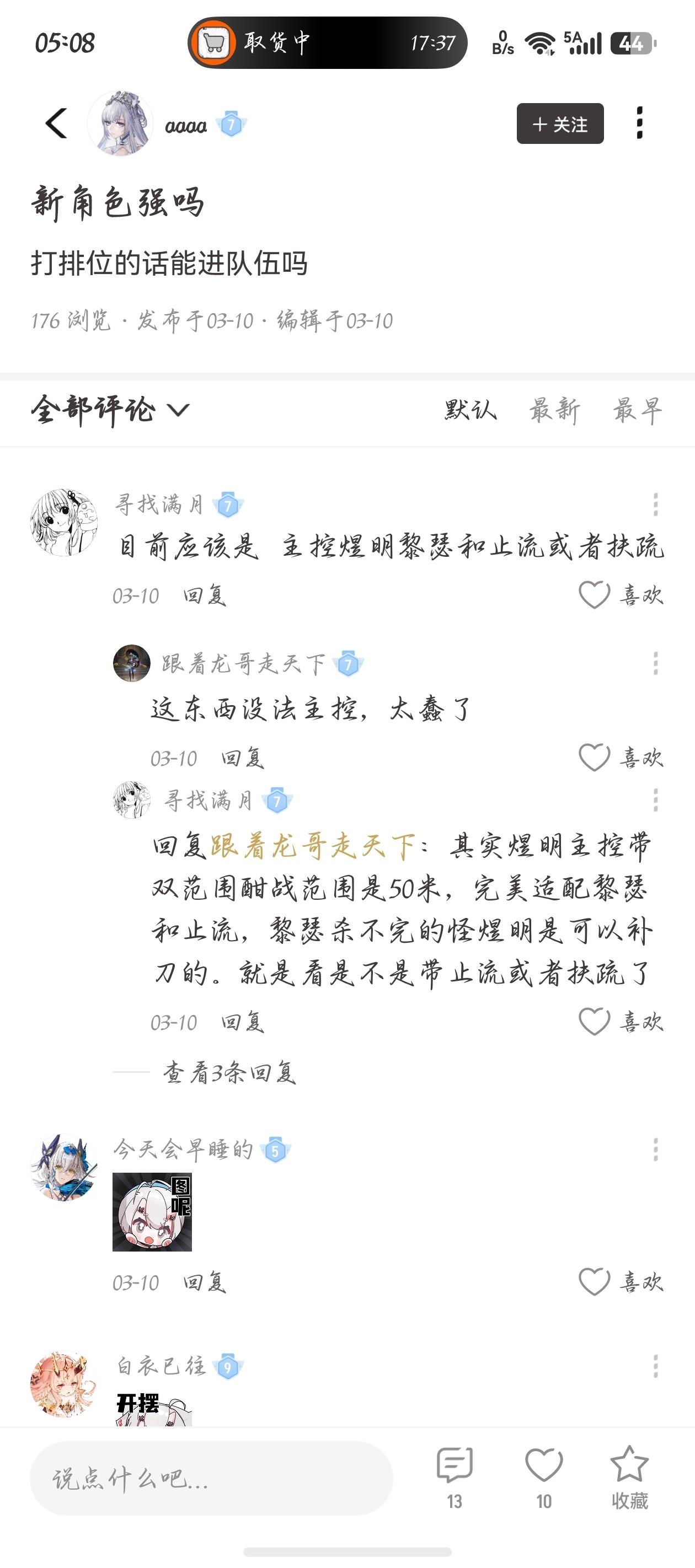The image size is (695, 1568).
Task: Open the 取货中 pickup status capsule
Action: click(x=327, y=42)
